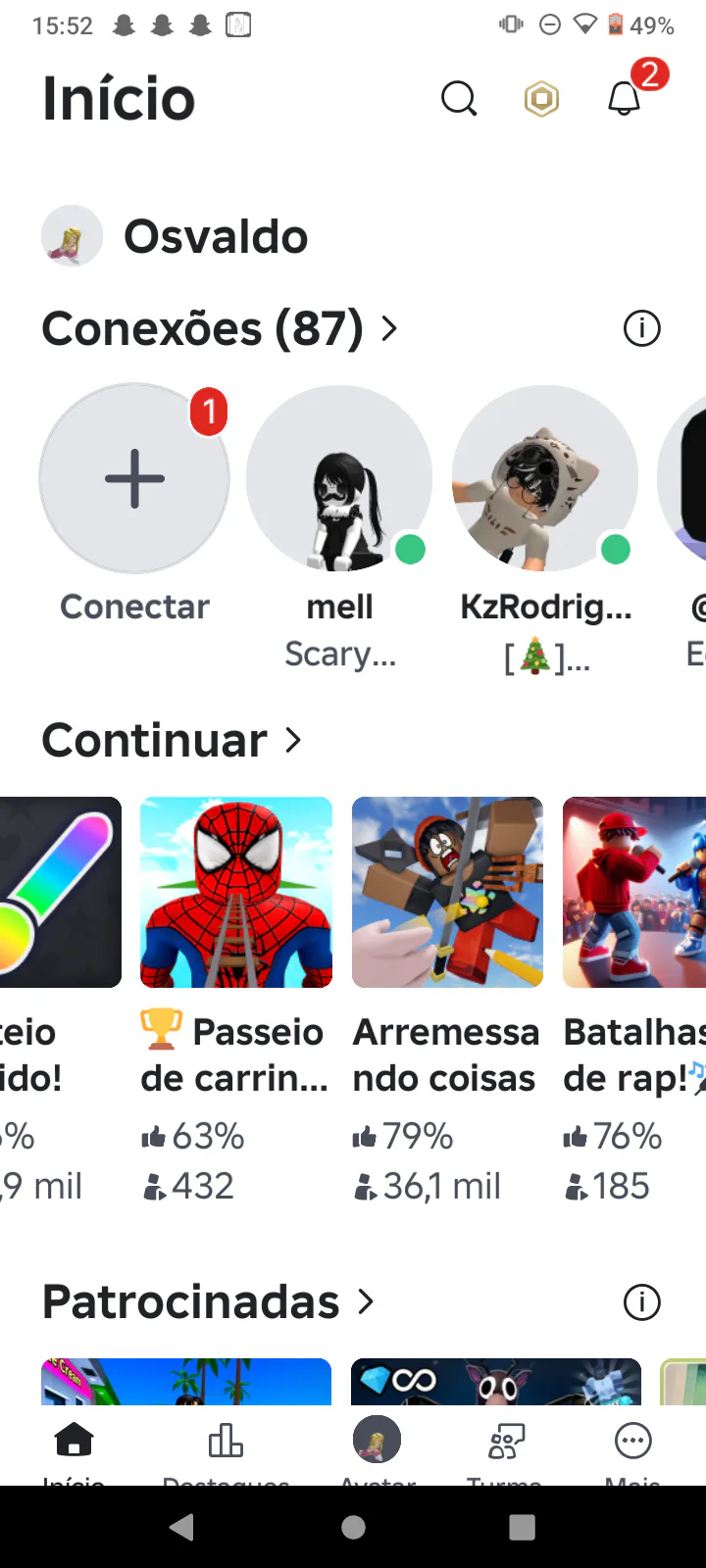Switch to the Turma tab
The height and width of the screenshot is (1568, 706).
pyautogui.click(x=506, y=1445)
